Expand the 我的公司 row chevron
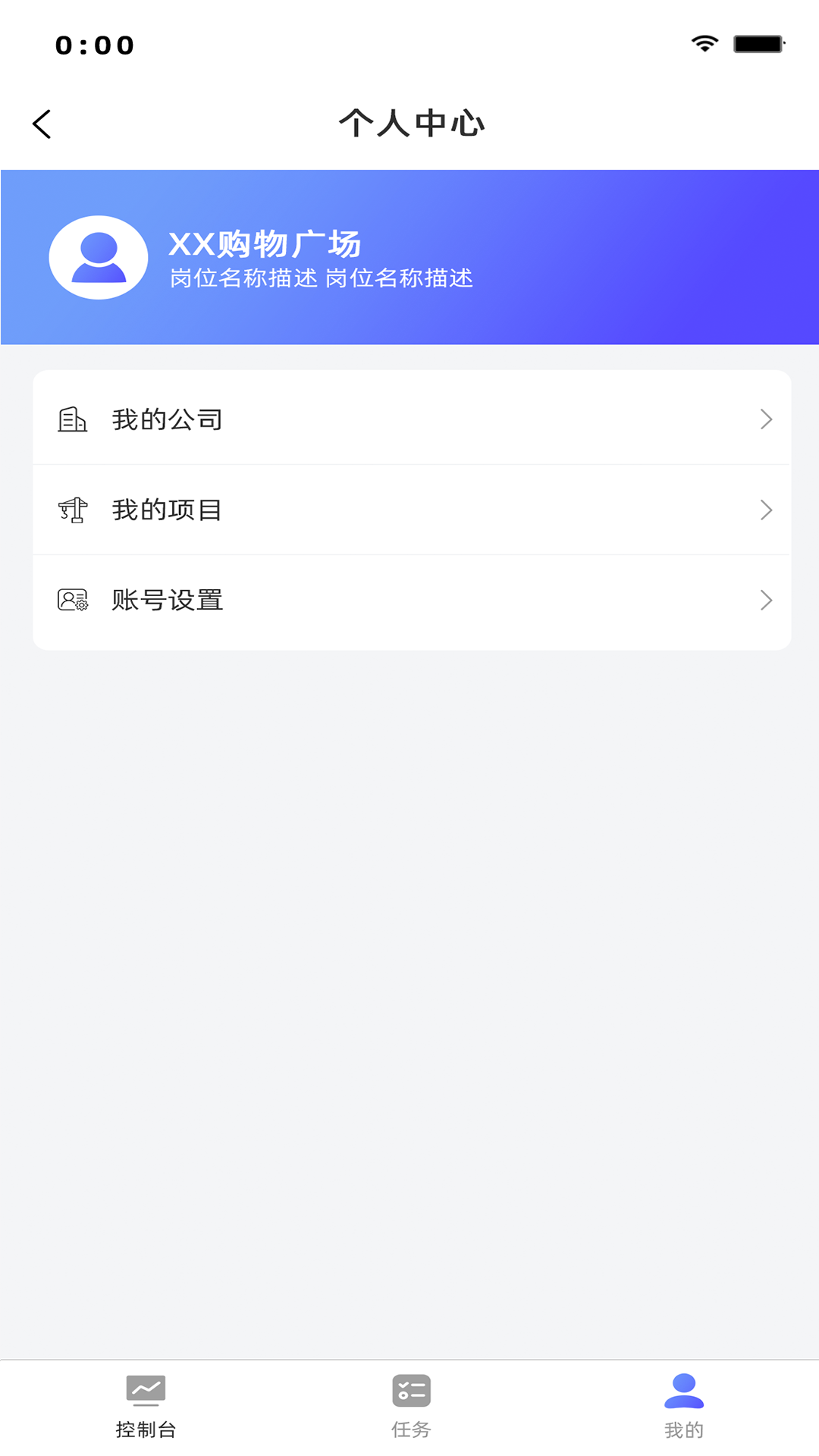This screenshot has width=819, height=1456. [x=766, y=419]
